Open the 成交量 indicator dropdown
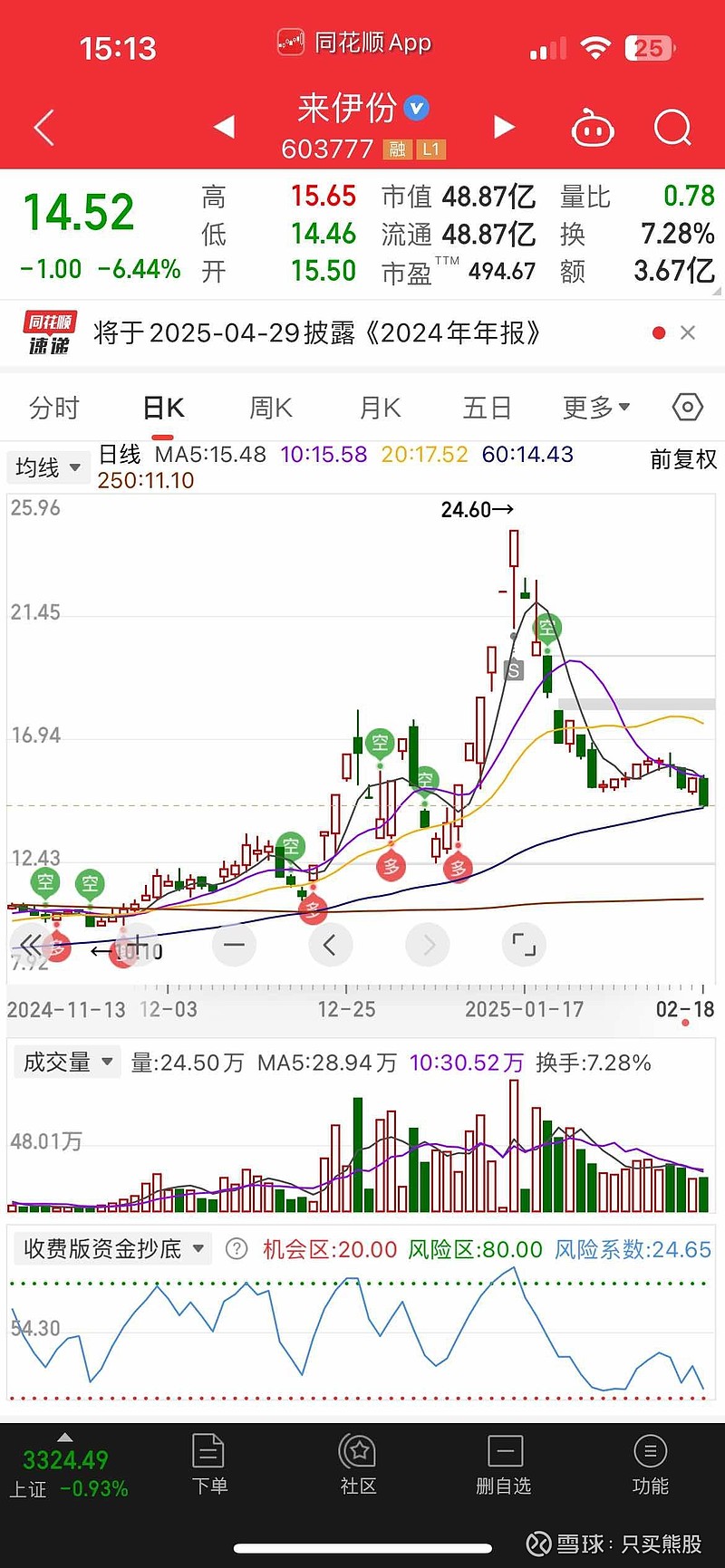 [67, 1062]
